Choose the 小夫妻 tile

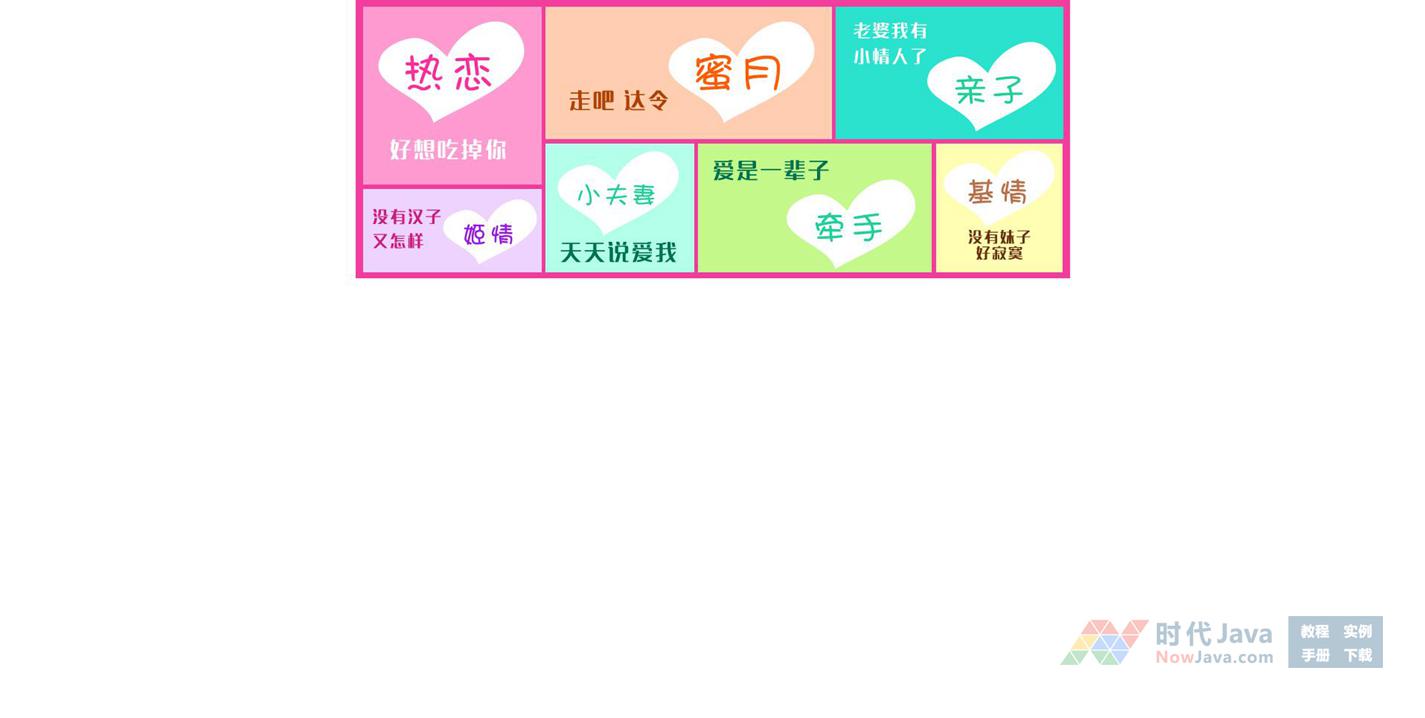point(619,207)
